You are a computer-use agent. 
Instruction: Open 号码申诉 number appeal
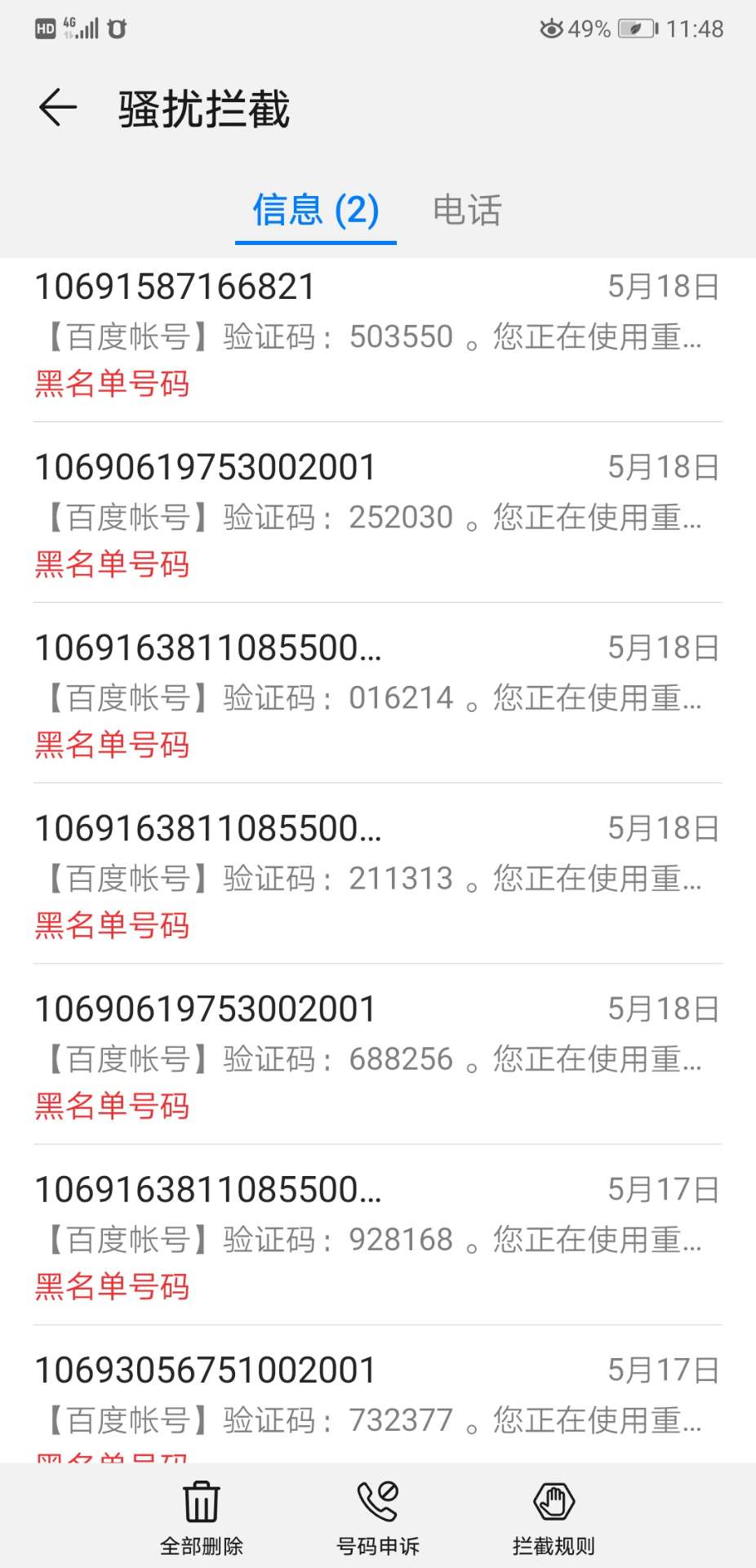coord(378,1517)
